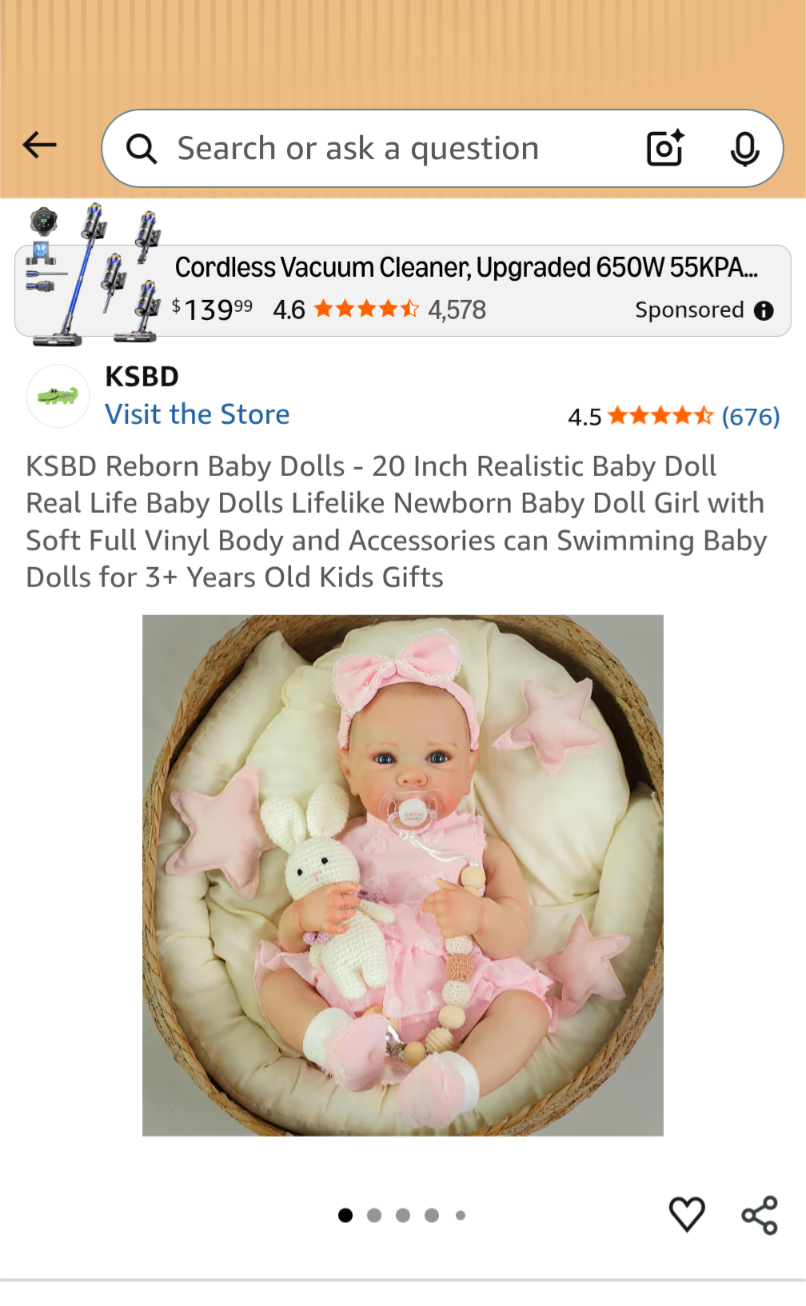
Task: Open the baby doll product image
Action: [x=402, y=875]
